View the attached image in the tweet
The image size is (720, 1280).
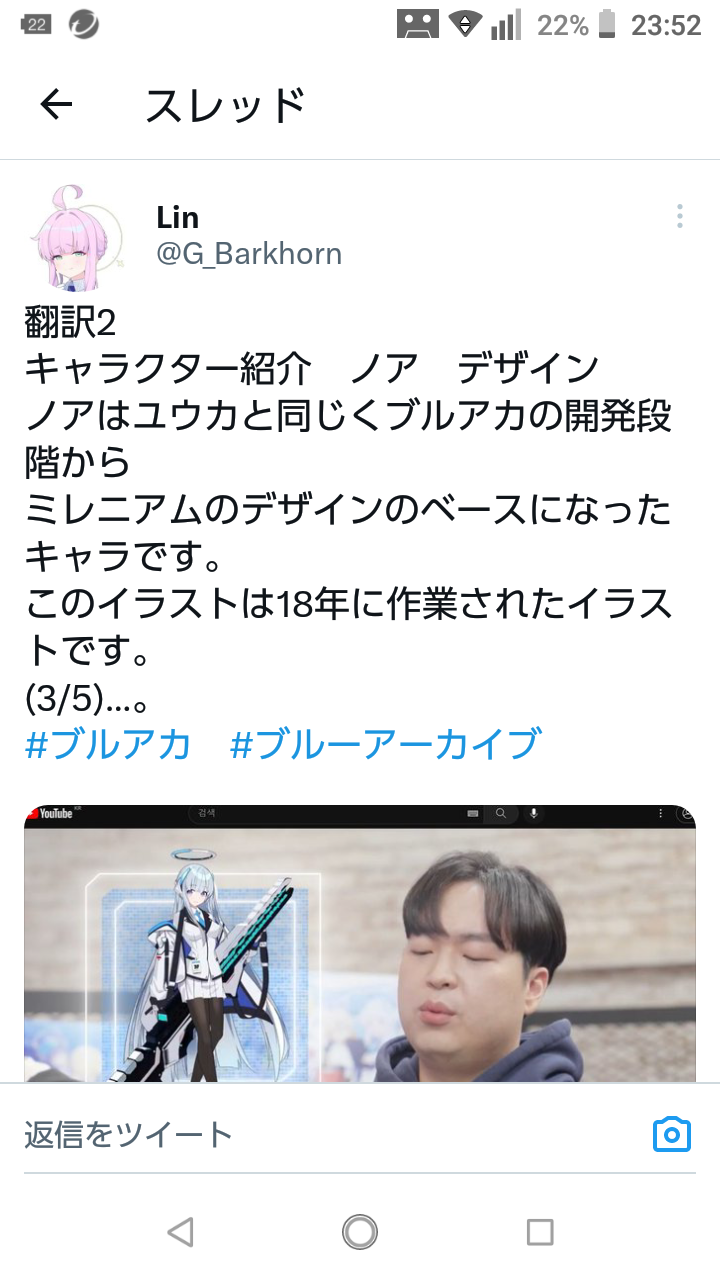[360, 943]
